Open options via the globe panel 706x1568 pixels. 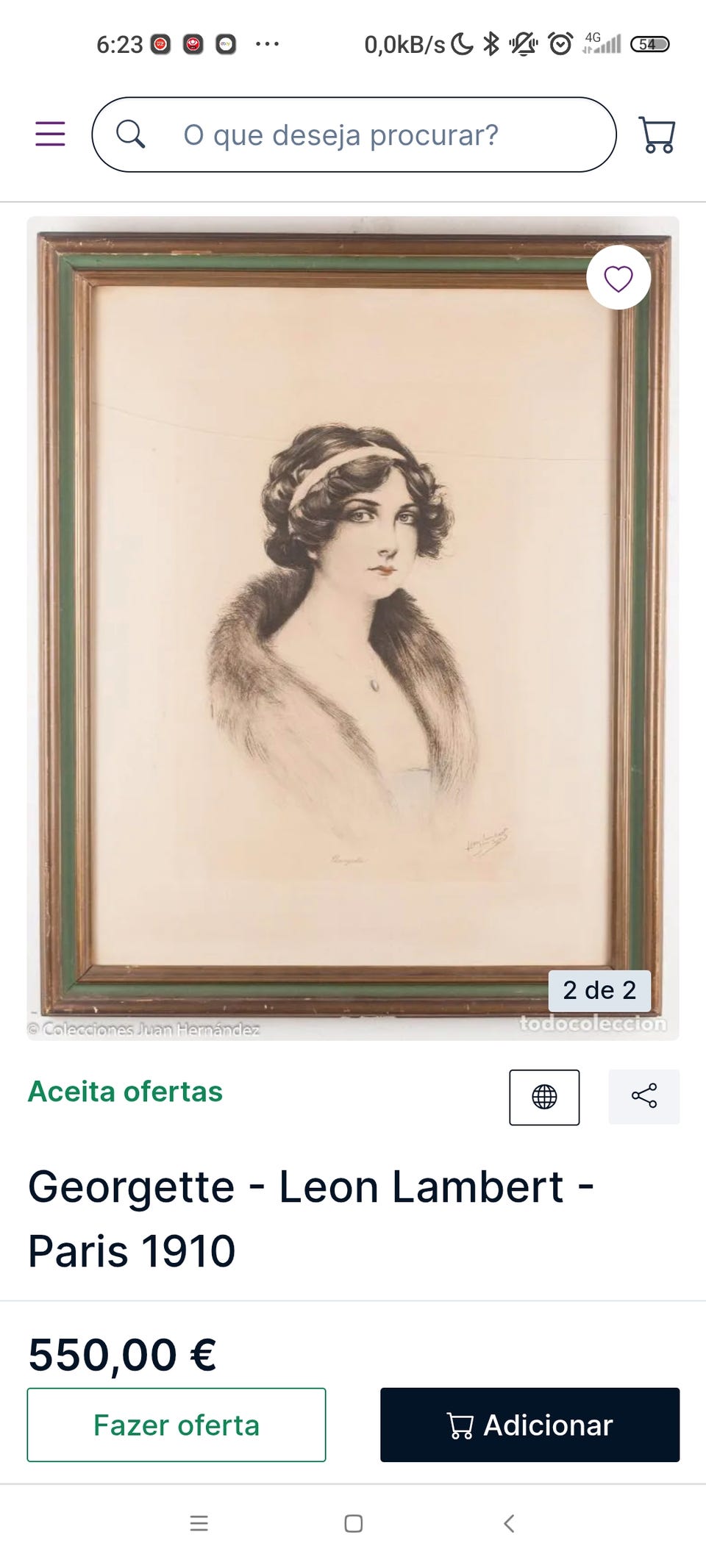(x=544, y=1097)
